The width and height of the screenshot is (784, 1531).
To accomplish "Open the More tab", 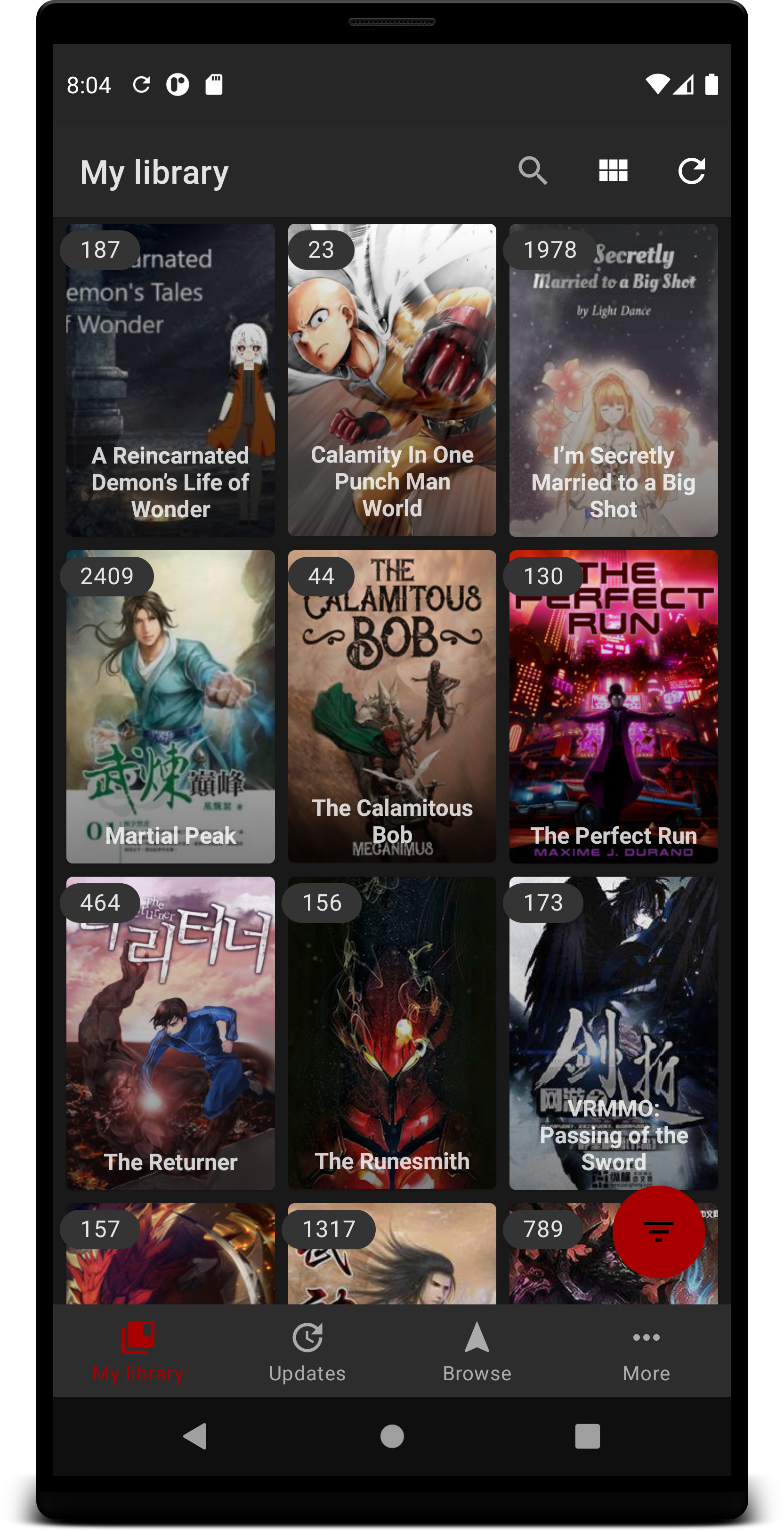I will coord(646,1350).
